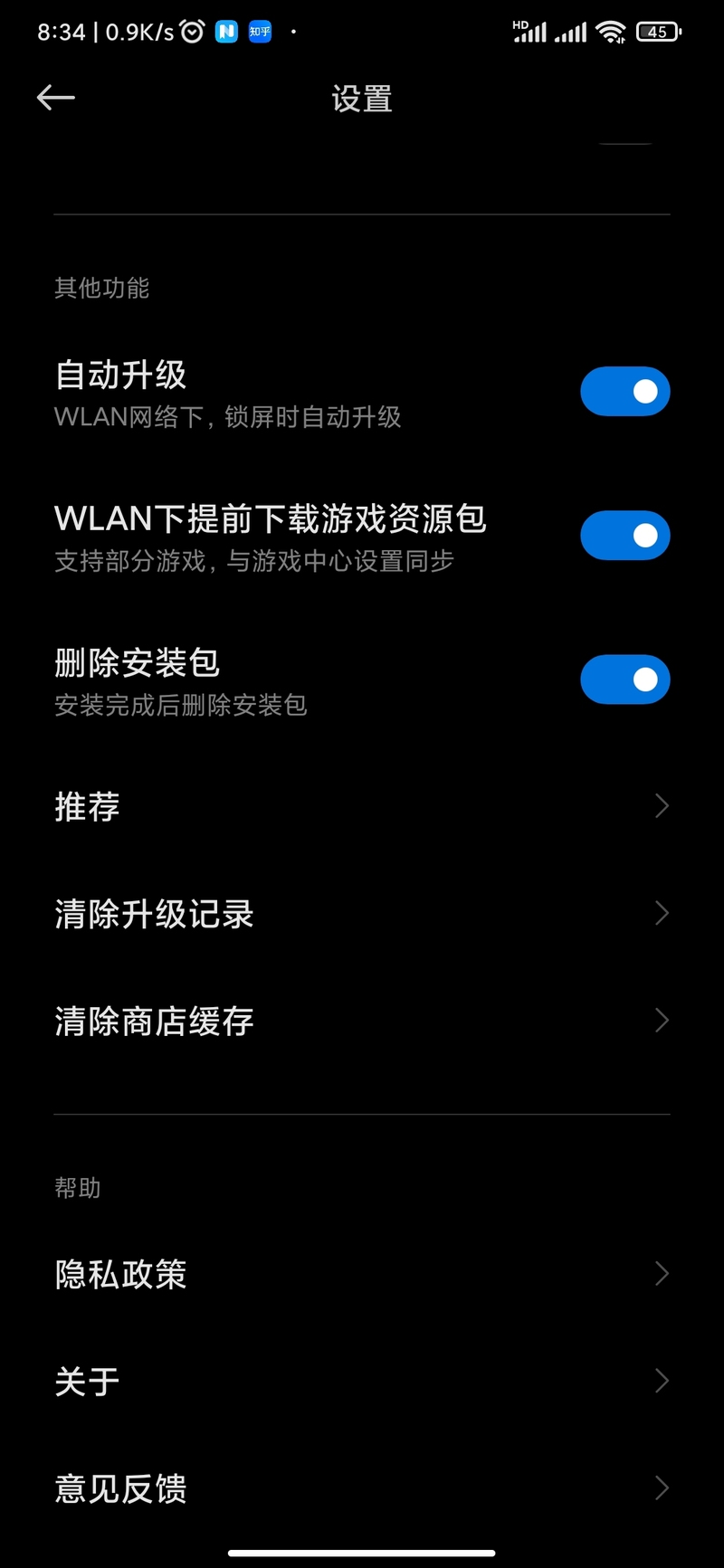Disable the 自动升级 switch
This screenshot has height=1568, width=724.
click(624, 392)
